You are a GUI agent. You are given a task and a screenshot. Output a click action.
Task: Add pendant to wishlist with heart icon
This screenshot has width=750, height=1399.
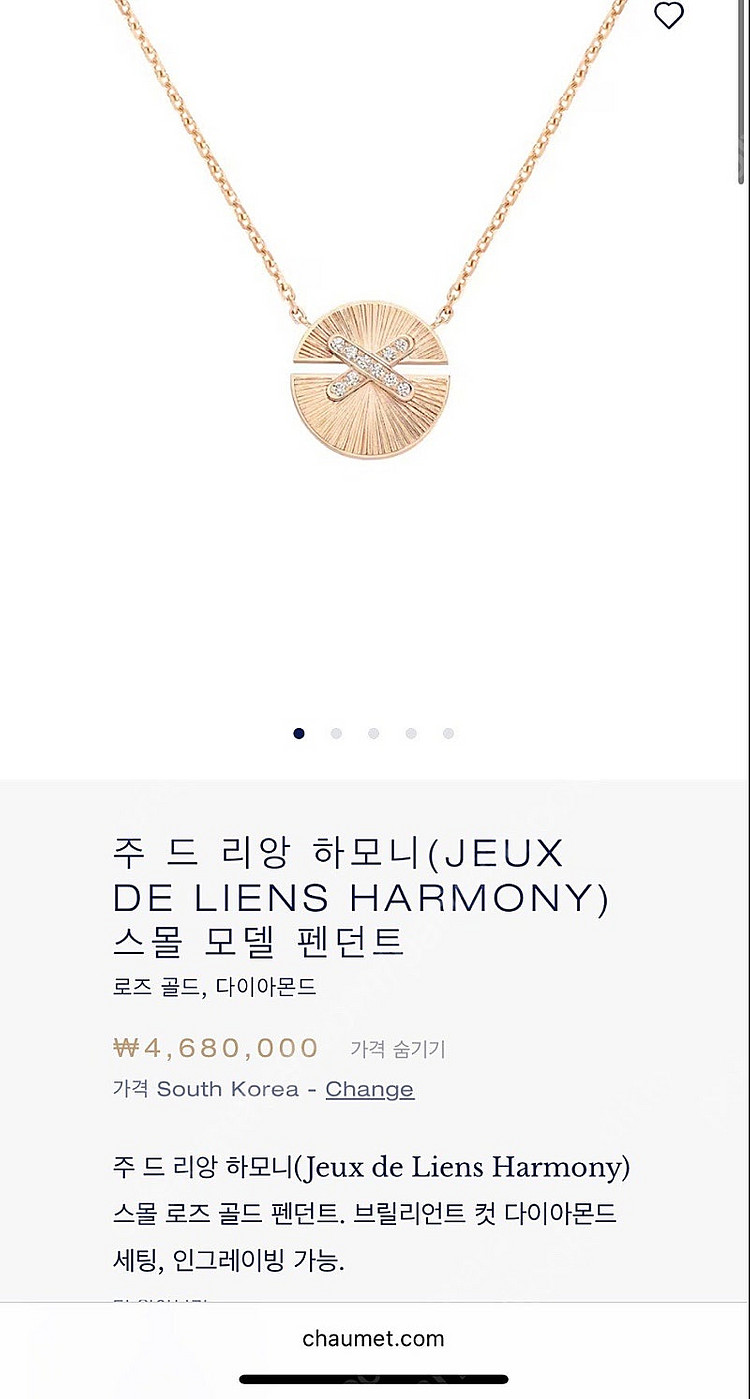668,16
